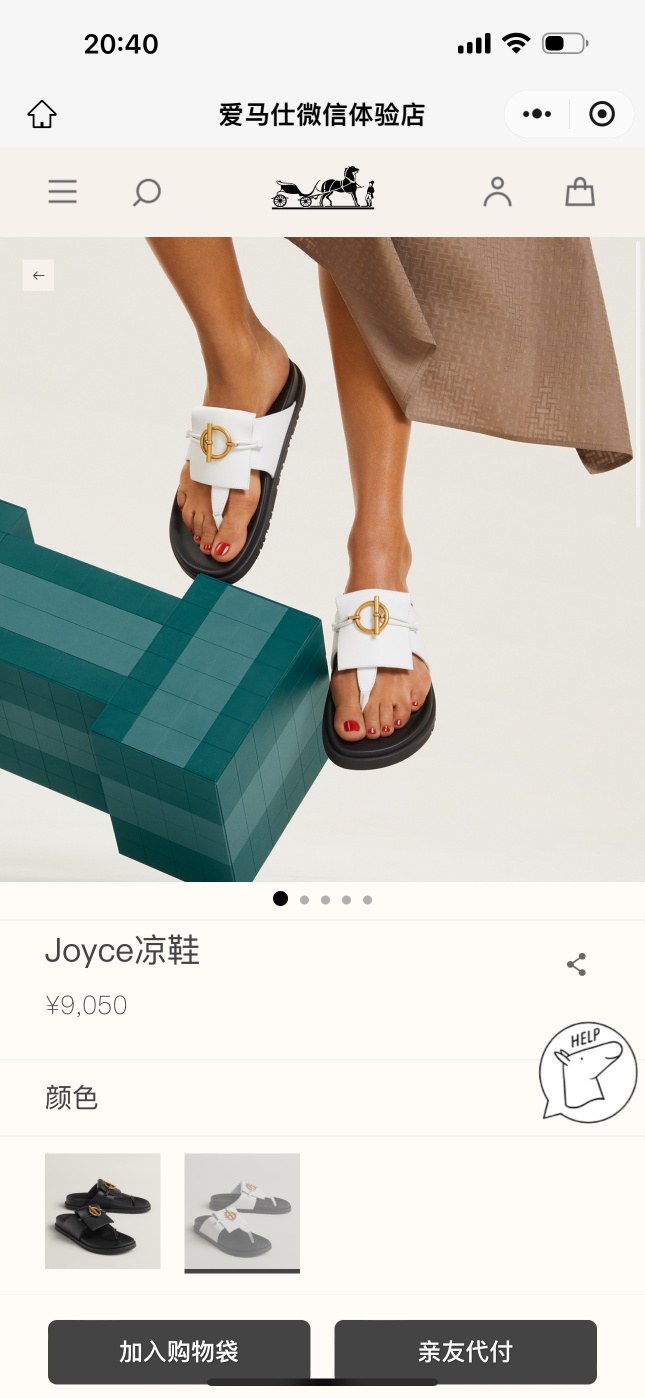The image size is (645, 1398).
Task: Tap 亲友代付 to request payment by a friend
Action: (x=465, y=1352)
